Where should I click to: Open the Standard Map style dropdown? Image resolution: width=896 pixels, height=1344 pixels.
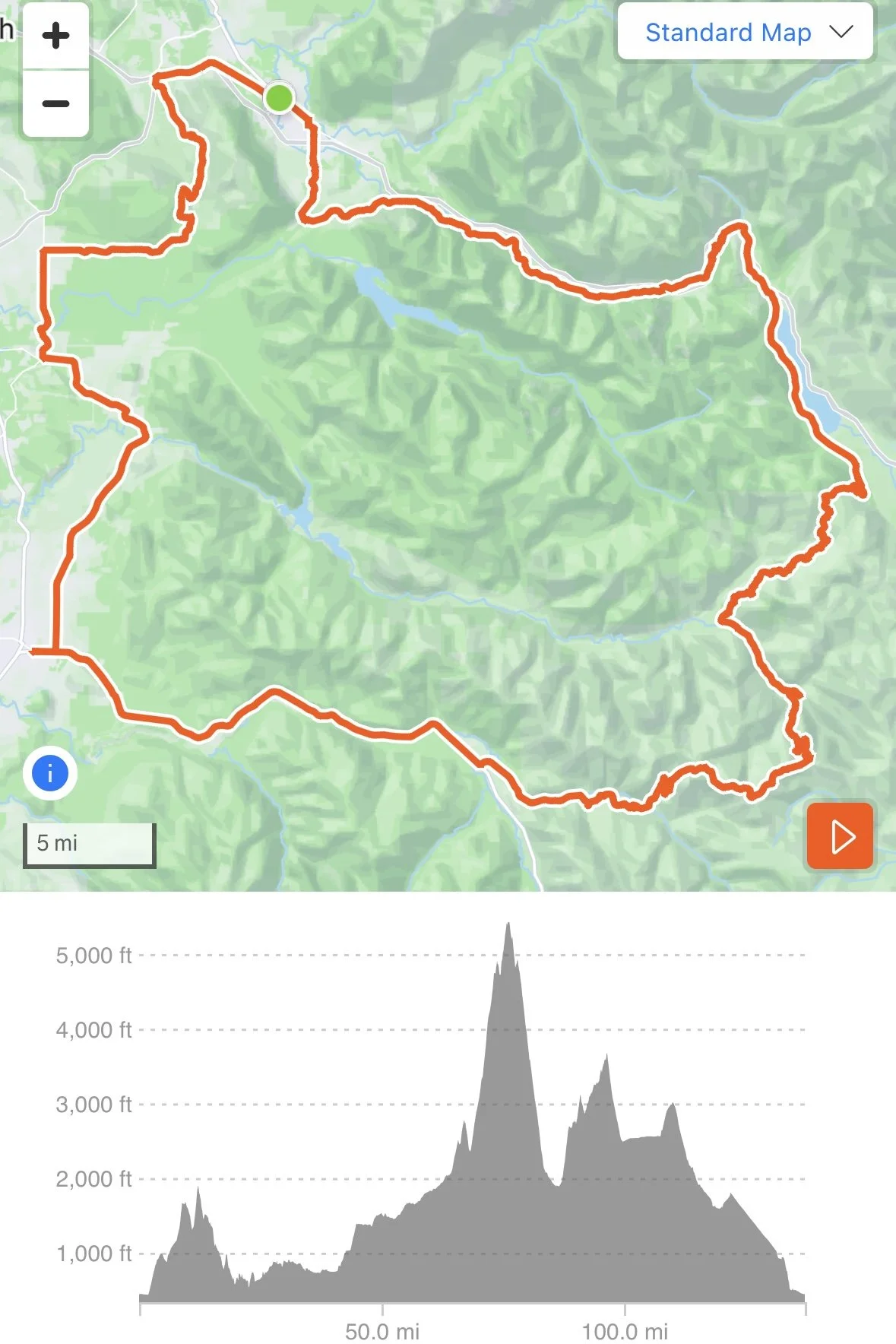pyautogui.click(x=745, y=32)
